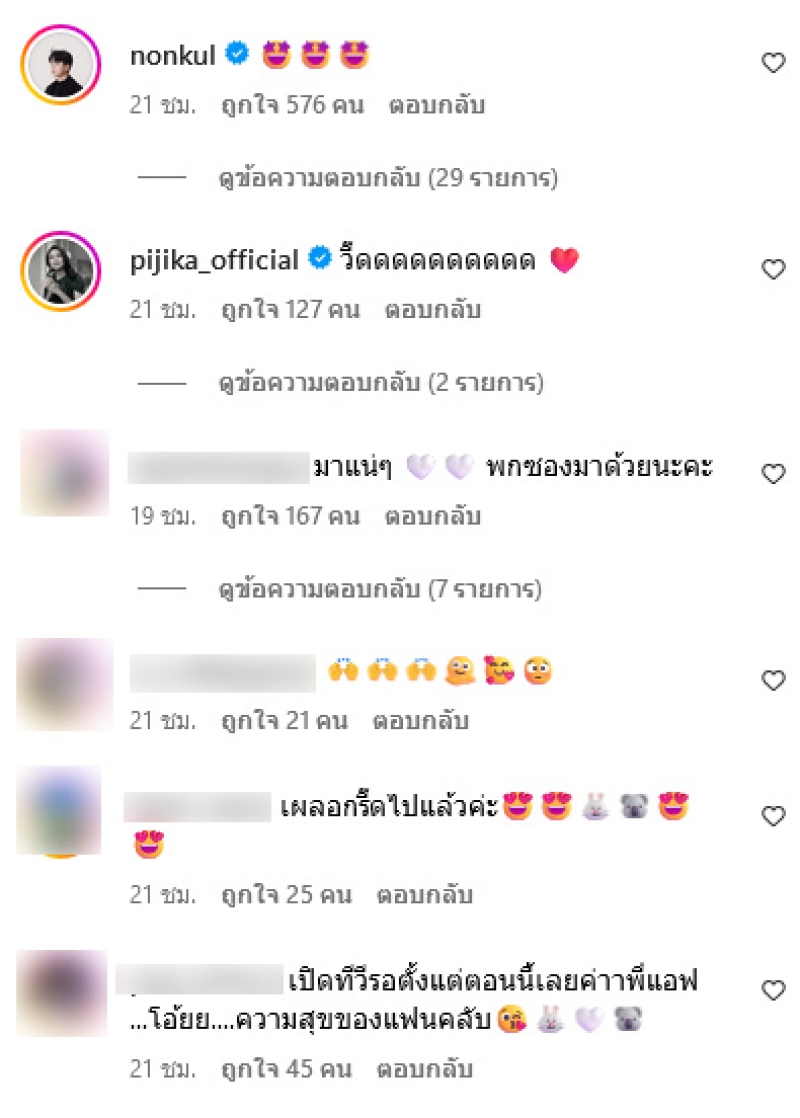Expand 29 replies under nonkul's comment
The image size is (800, 1118).
[x=388, y=179]
